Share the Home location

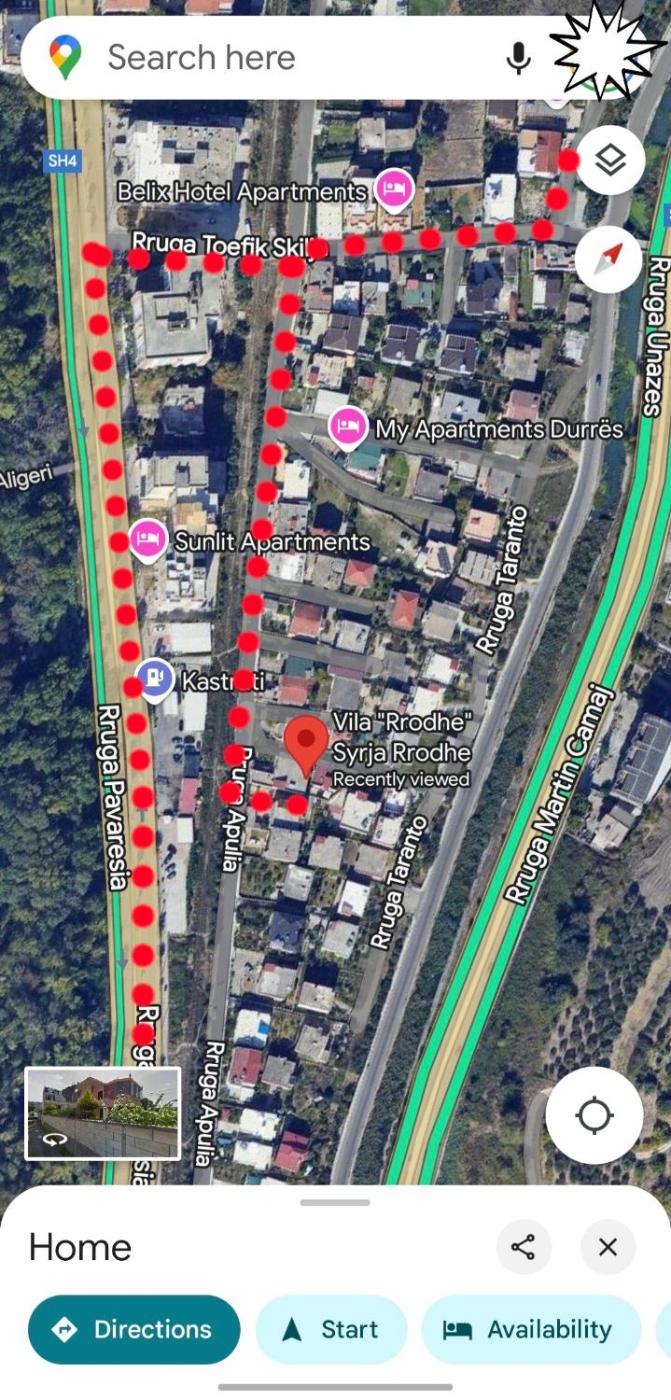pyautogui.click(x=523, y=1247)
